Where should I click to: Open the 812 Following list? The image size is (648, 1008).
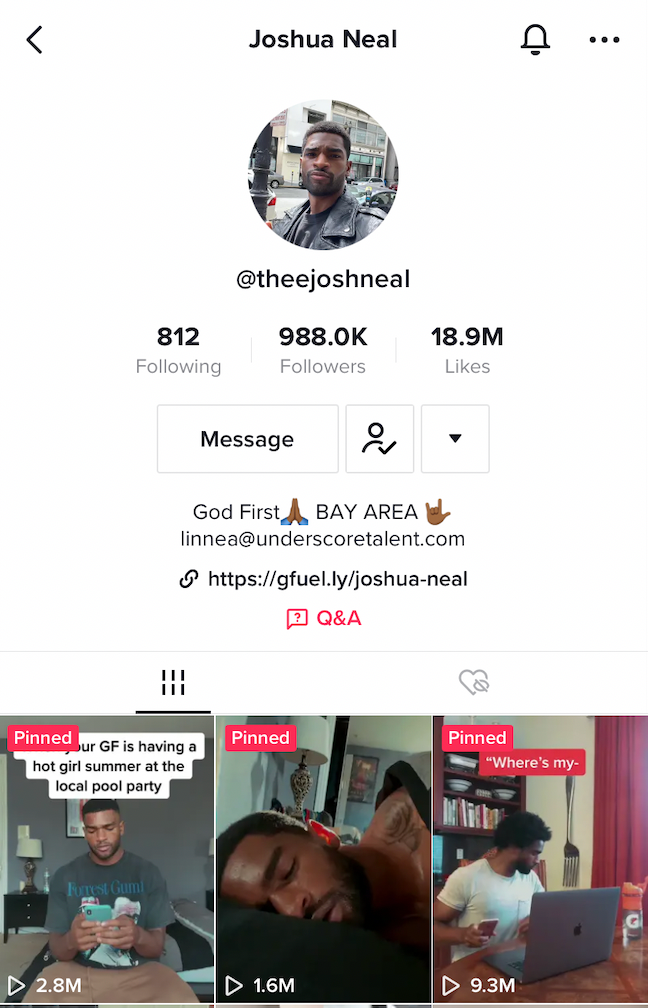click(178, 350)
